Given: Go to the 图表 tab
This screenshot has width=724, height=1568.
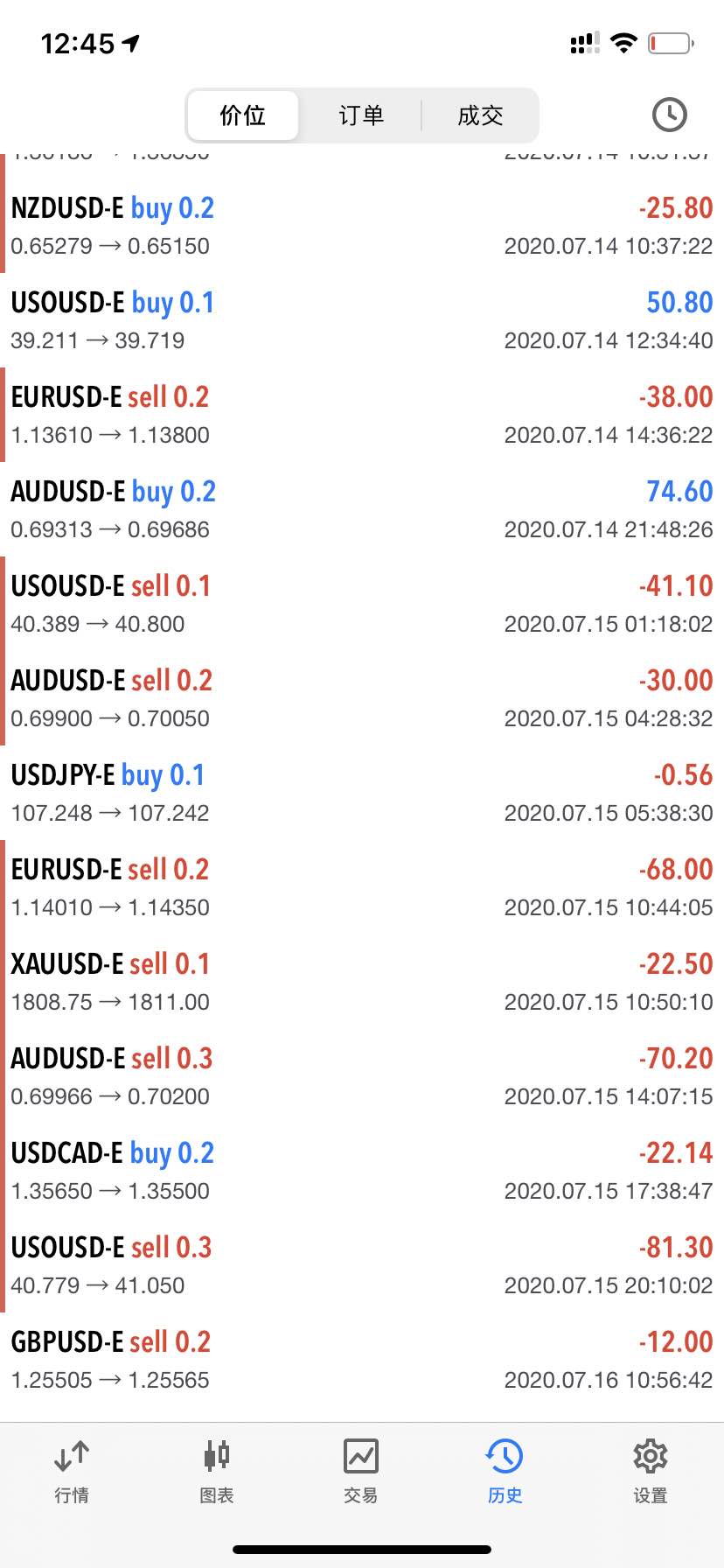Looking at the screenshot, I should pos(217,1472).
